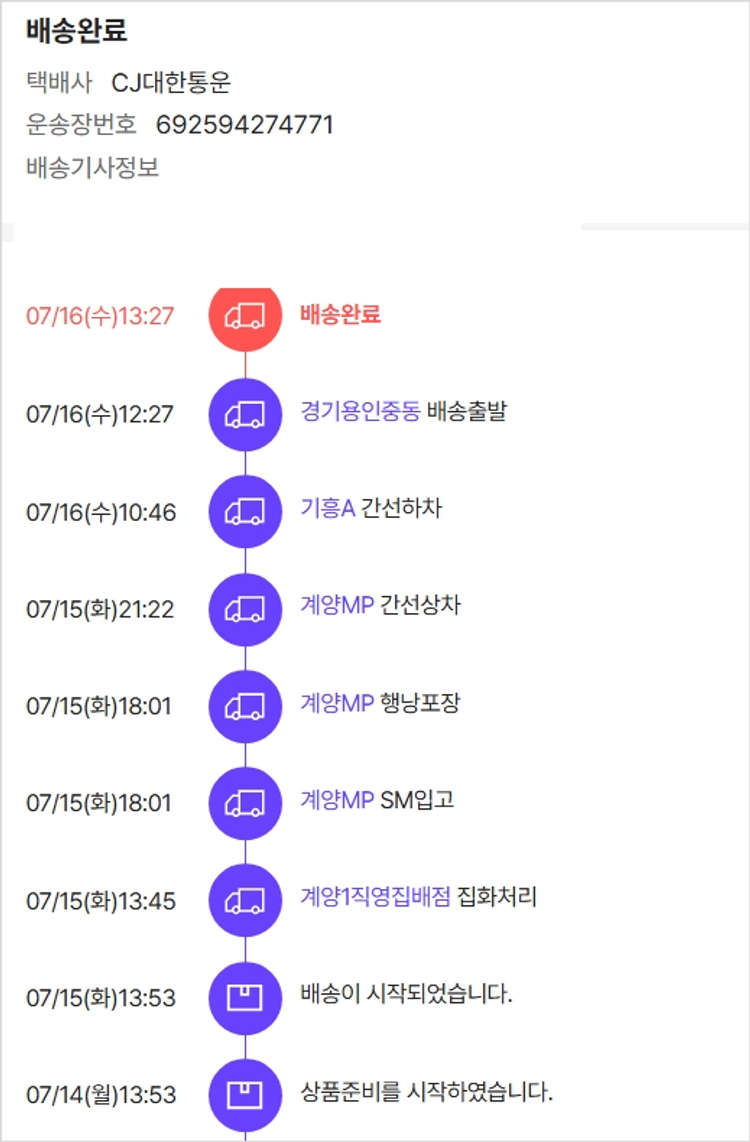The image size is (750, 1142).
Task: Tap the 기흥A hub link
Action: coord(327,508)
